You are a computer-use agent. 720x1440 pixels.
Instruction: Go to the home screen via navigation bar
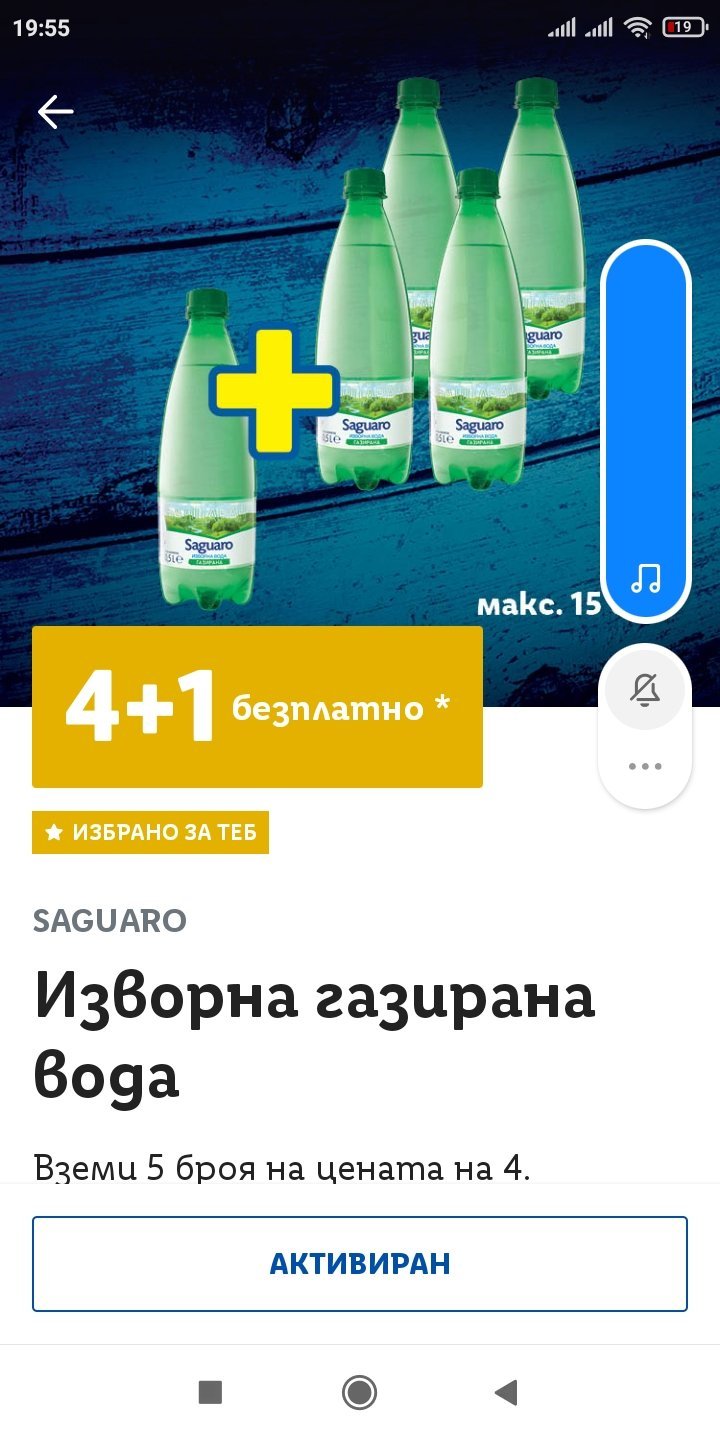tap(359, 1392)
